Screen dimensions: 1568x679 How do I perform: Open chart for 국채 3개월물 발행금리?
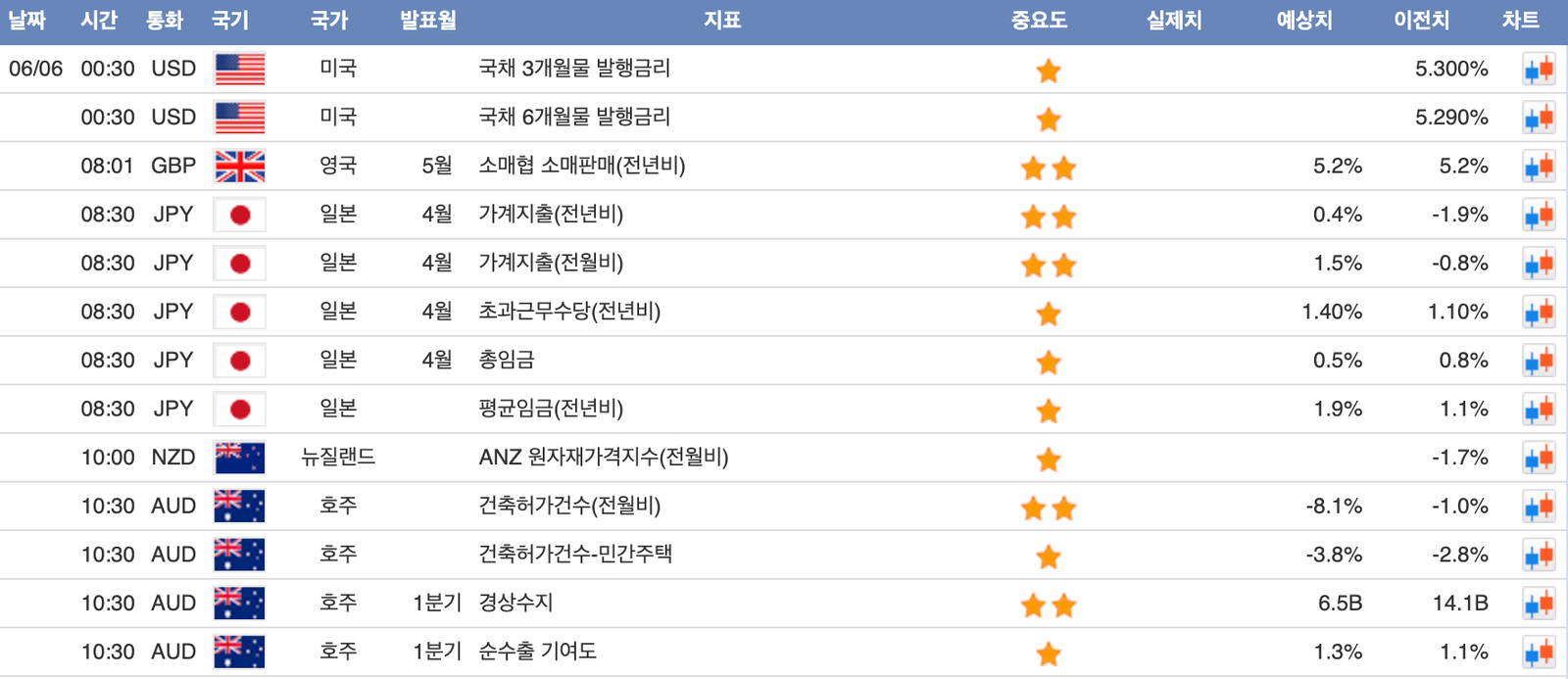tap(1539, 70)
